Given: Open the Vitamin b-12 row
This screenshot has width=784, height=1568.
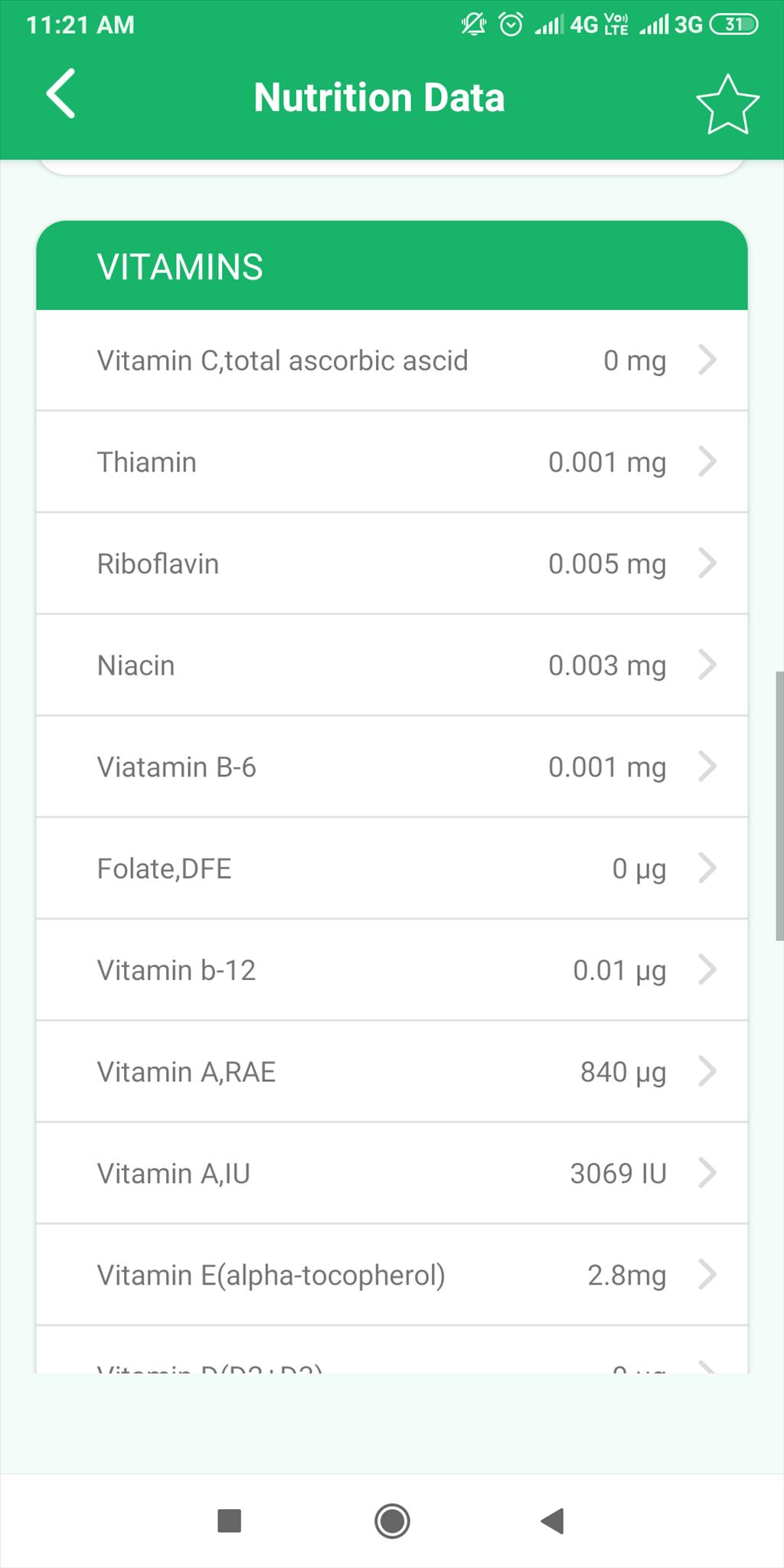Looking at the screenshot, I should tap(392, 970).
